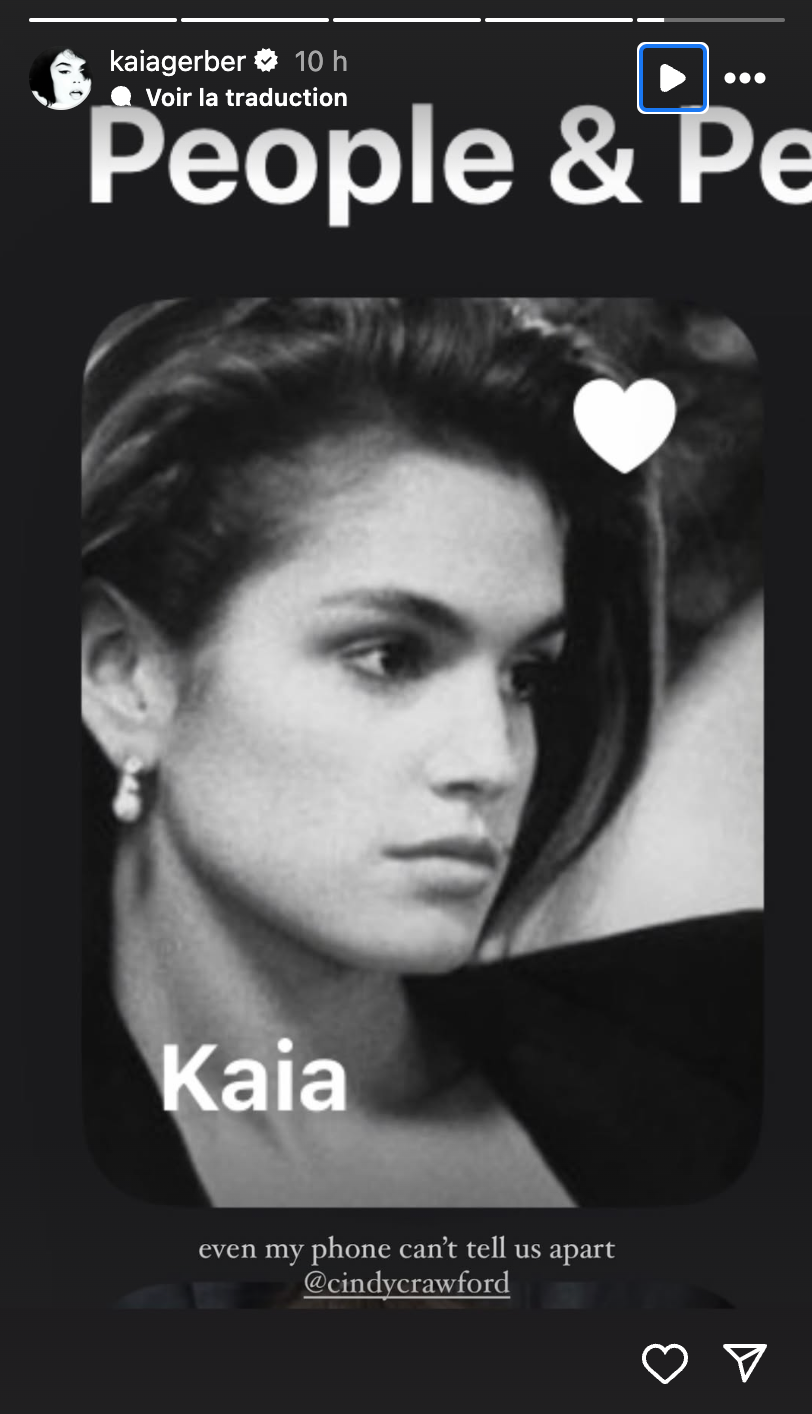Like this story with the heart
Image resolution: width=812 pixels, height=1414 pixels.
pyautogui.click(x=665, y=1363)
